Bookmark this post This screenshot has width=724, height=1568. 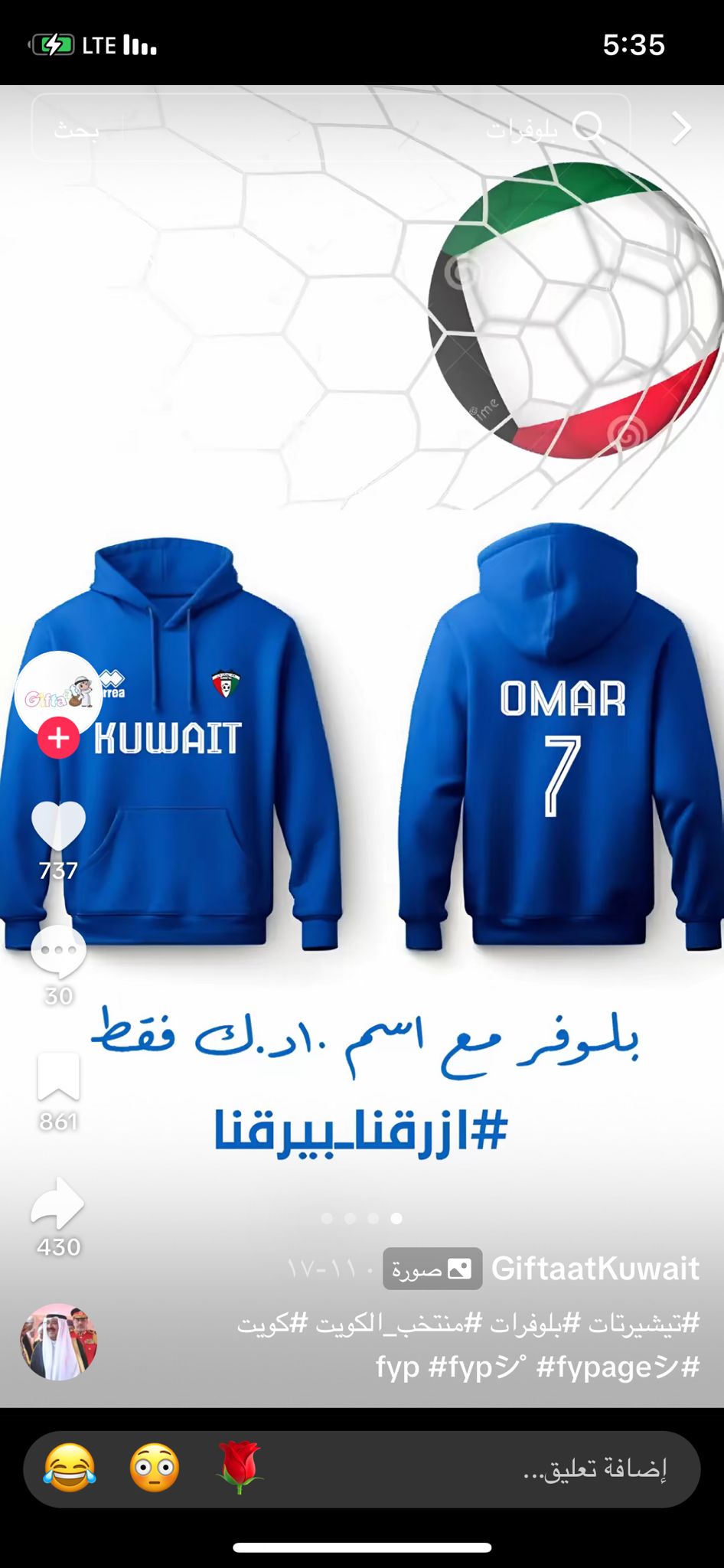(58, 1076)
